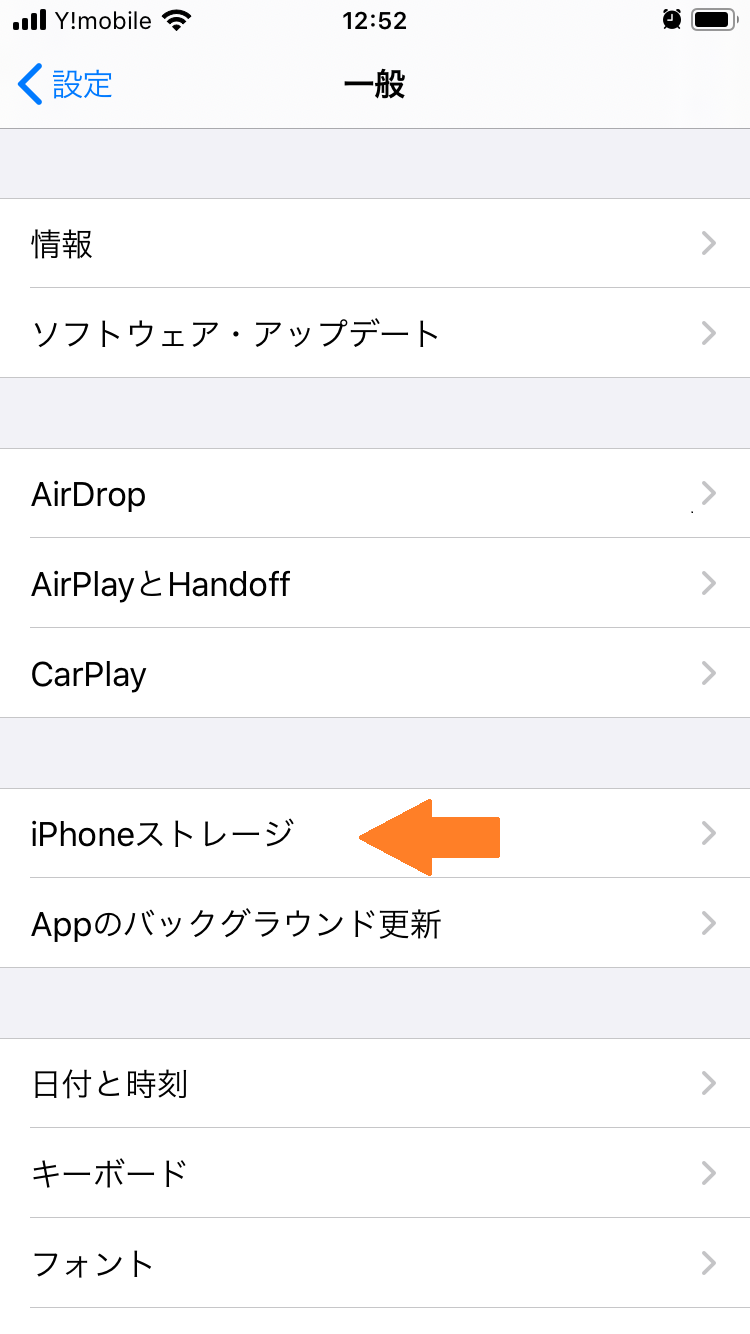
Task: Go back to 設定
Action: 66,84
